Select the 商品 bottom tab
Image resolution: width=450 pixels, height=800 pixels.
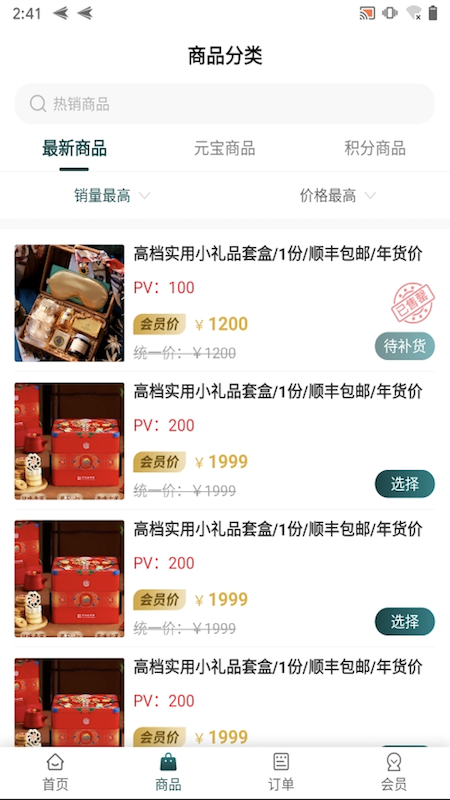(x=168, y=772)
